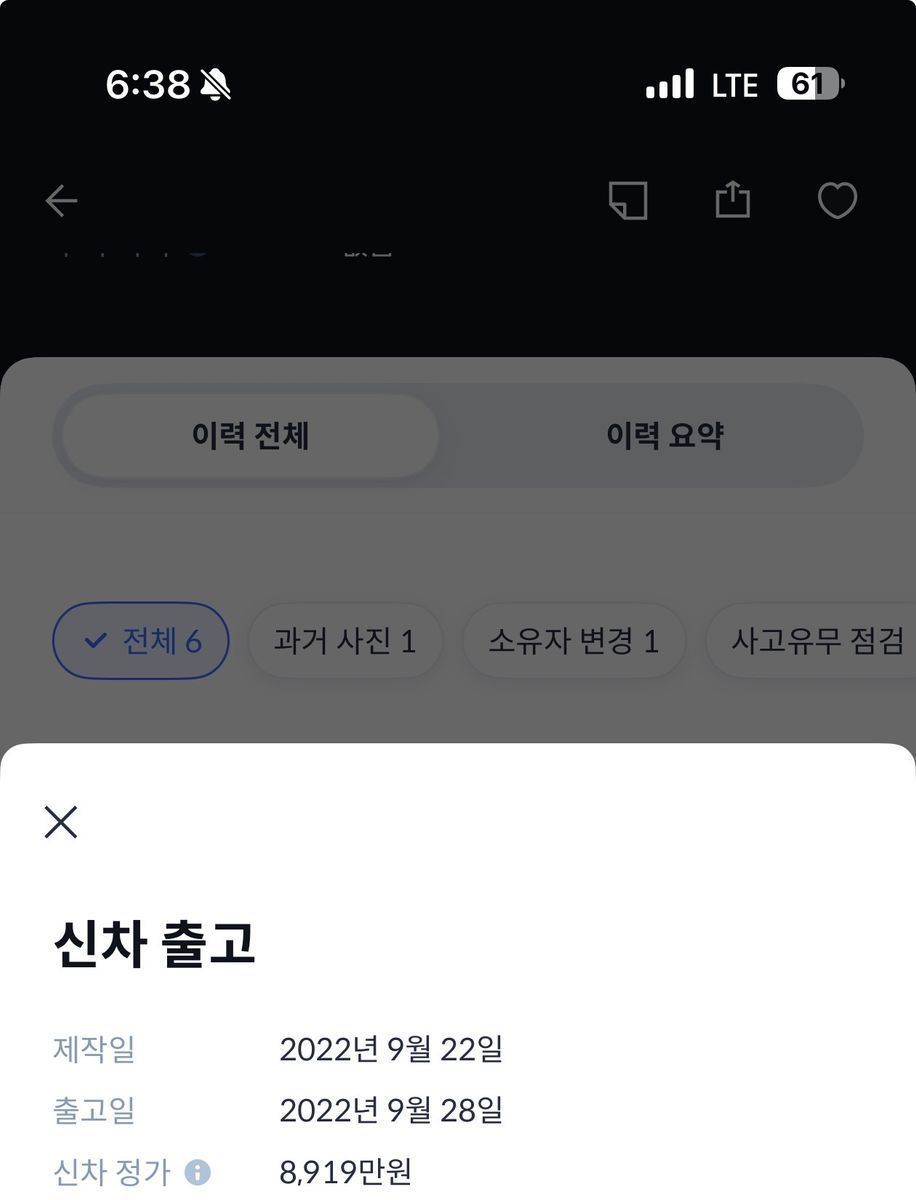Open info icon next to 신차 정가
Screen dimensions: 916x1200
click(198, 1172)
